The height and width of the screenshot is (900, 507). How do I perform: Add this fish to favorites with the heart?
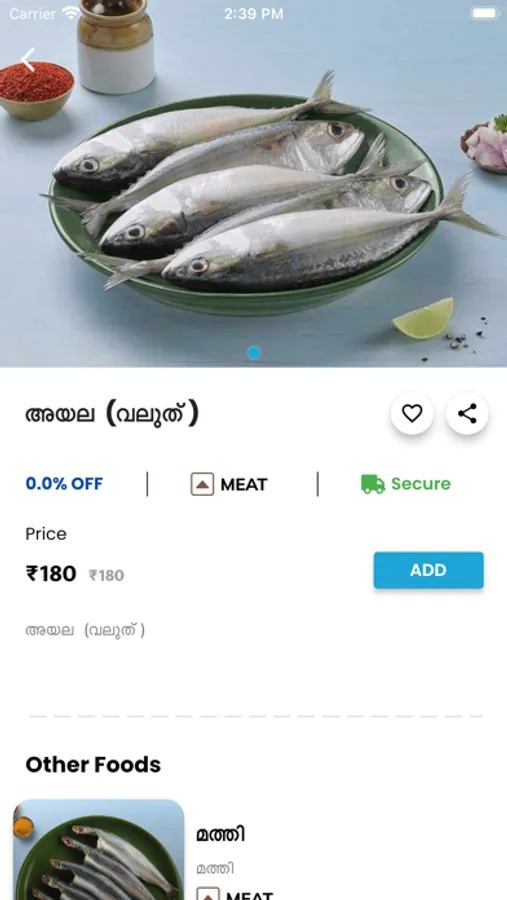[412, 413]
